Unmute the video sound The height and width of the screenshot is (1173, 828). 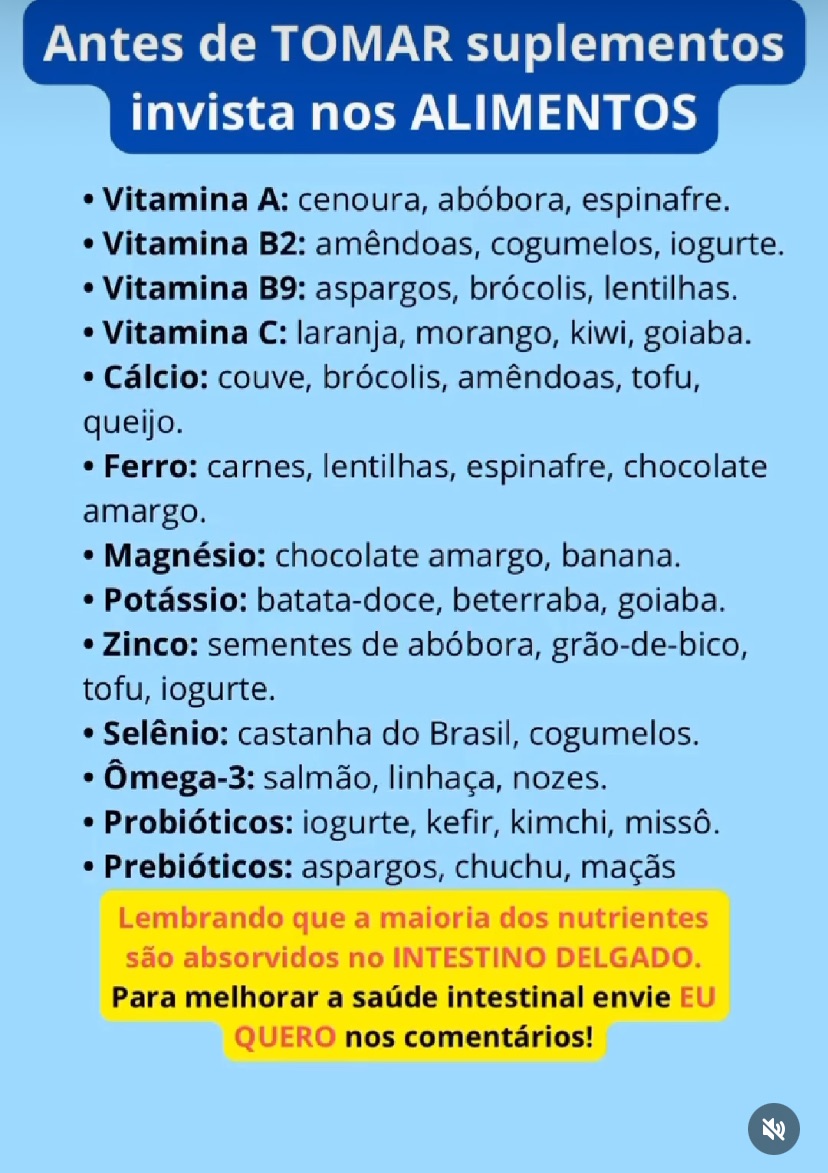click(773, 1129)
